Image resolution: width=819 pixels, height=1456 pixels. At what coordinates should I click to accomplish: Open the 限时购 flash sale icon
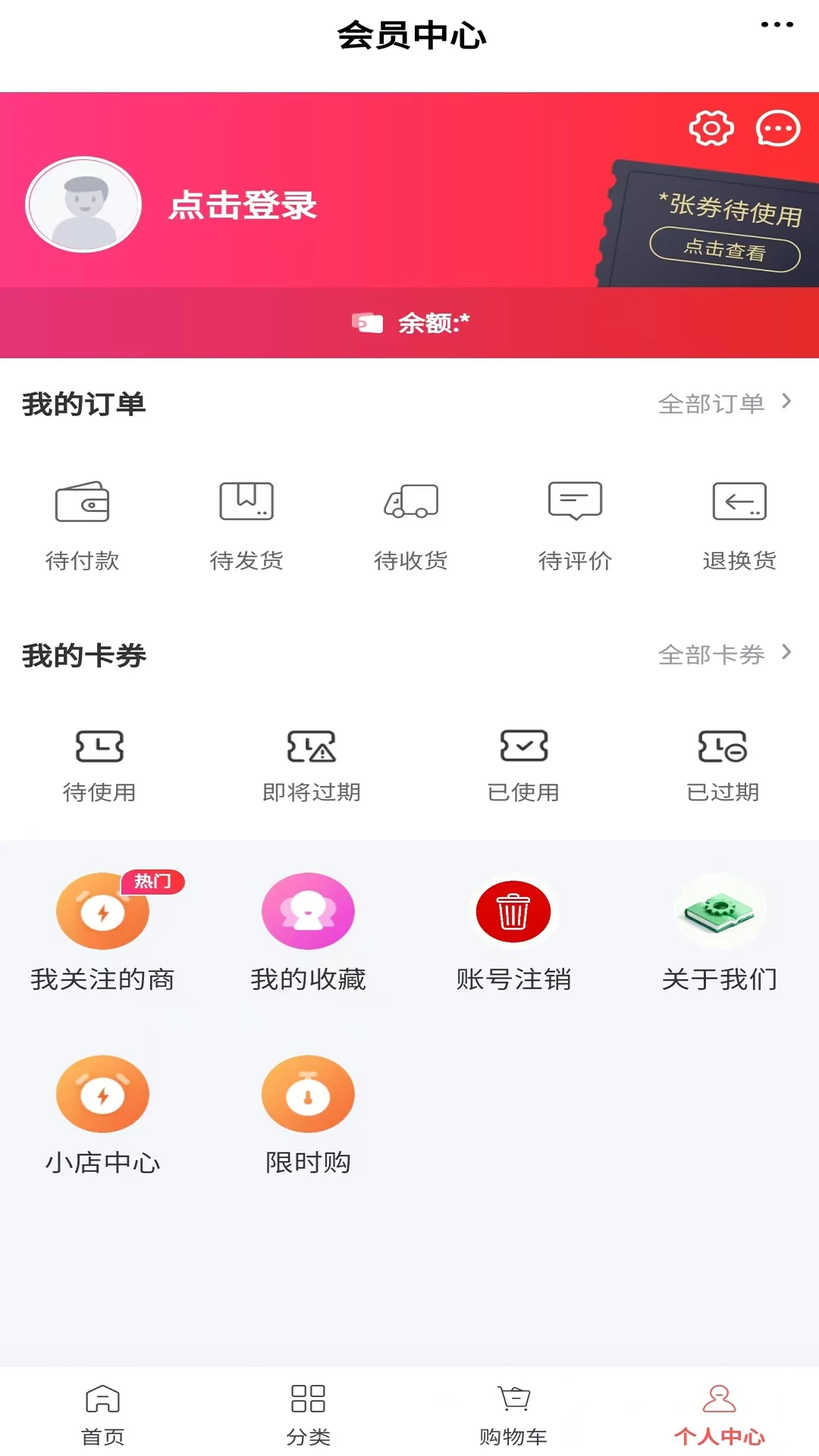[308, 1094]
